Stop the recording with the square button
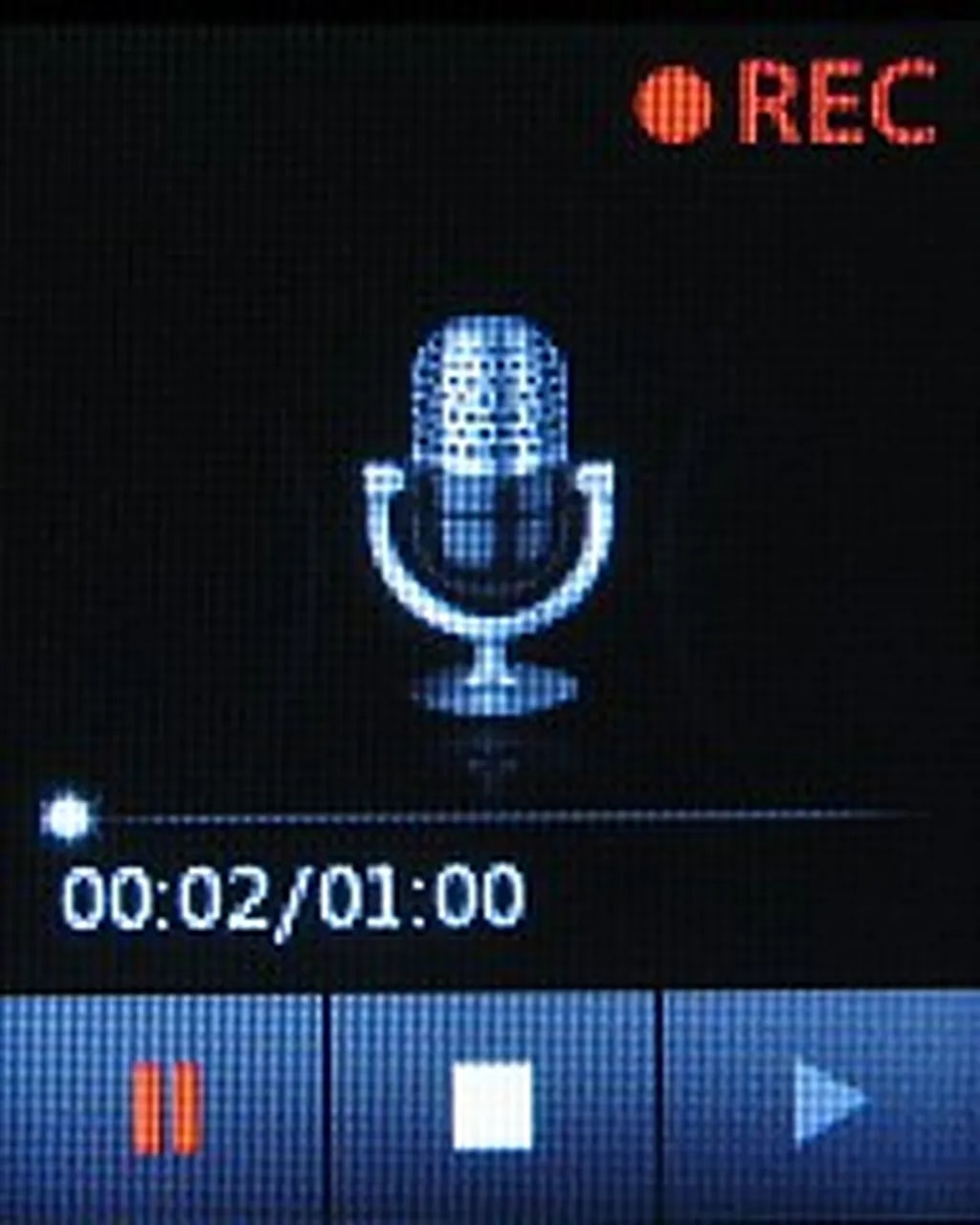The width and height of the screenshot is (980, 1225). [x=492, y=1104]
